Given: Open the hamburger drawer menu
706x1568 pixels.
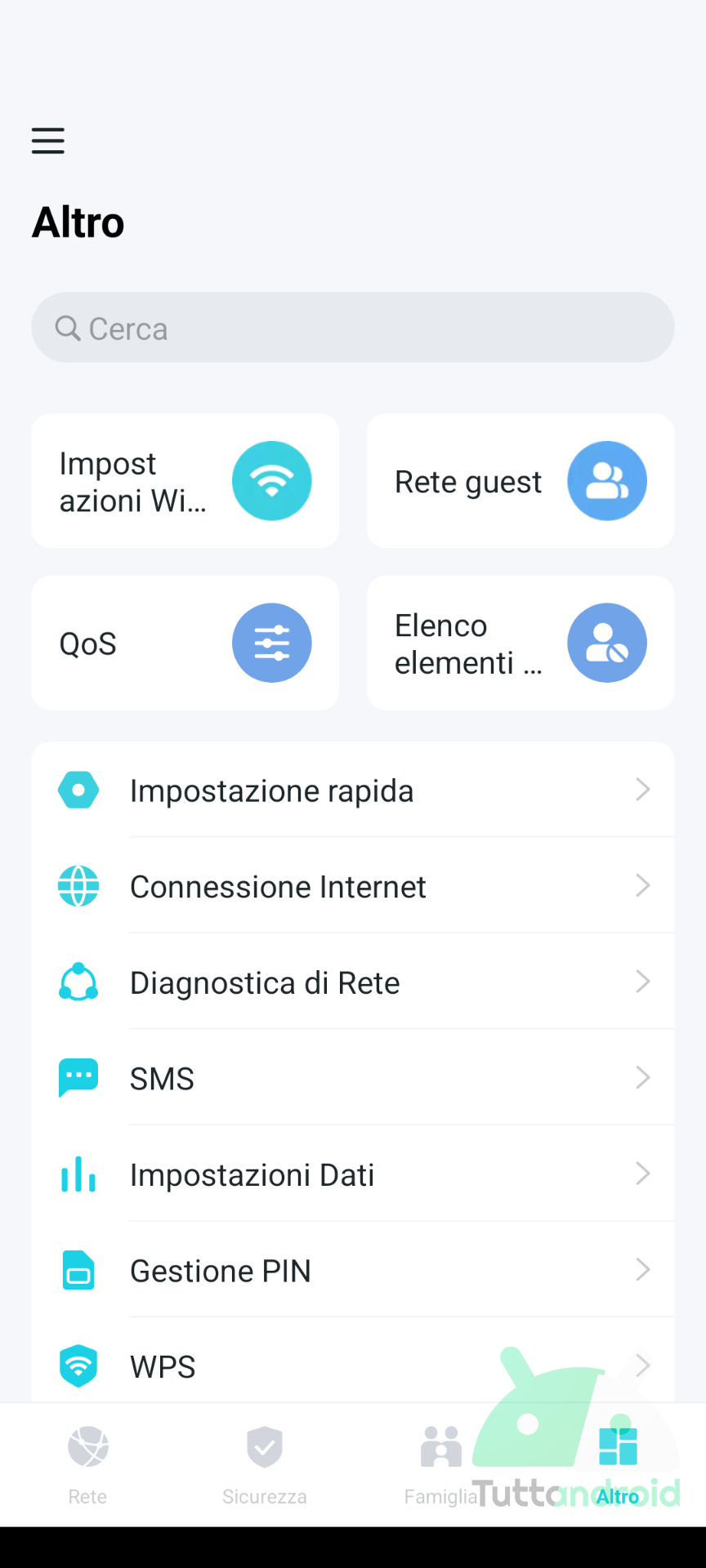Looking at the screenshot, I should pos(48,140).
